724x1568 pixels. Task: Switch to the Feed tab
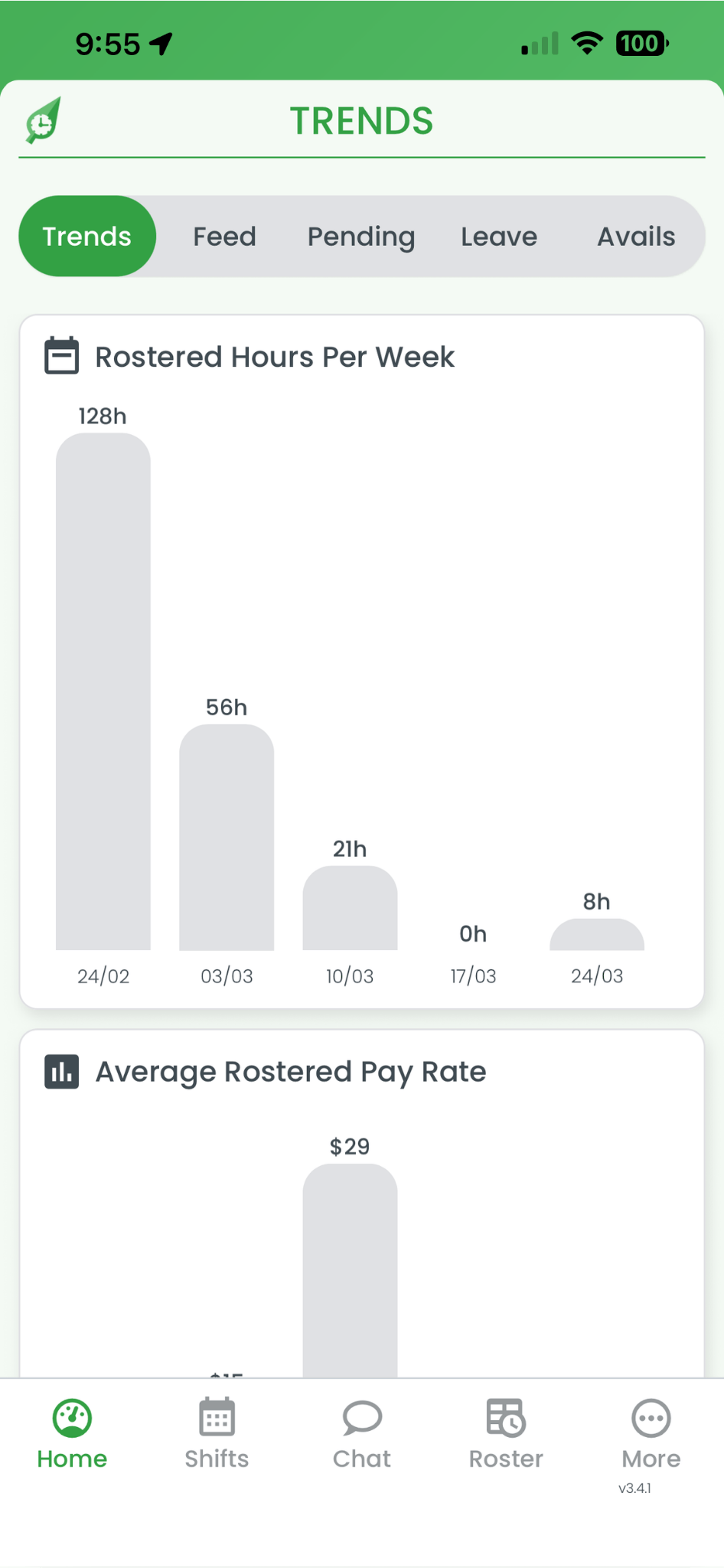click(223, 236)
